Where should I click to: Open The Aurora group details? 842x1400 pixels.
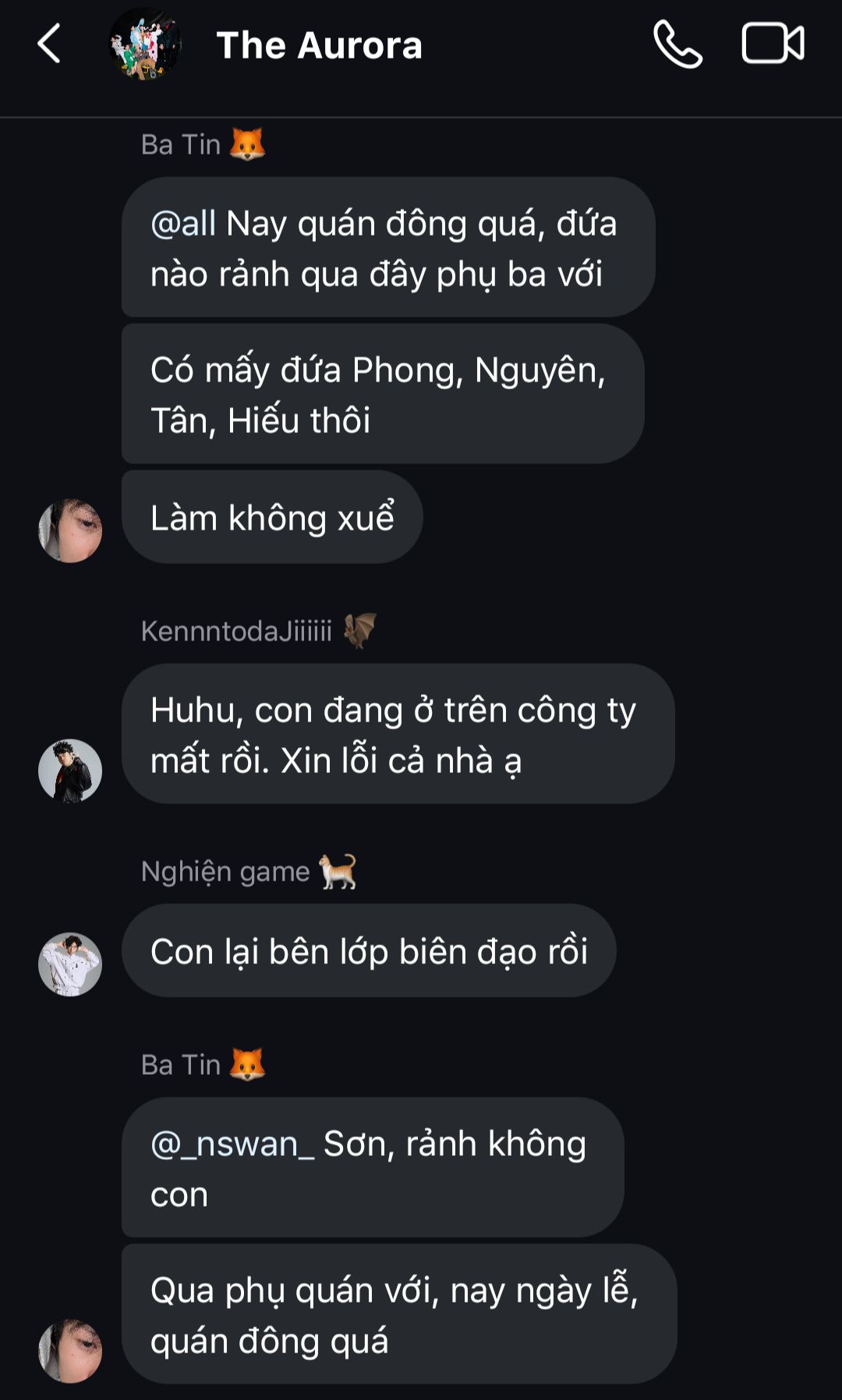pyautogui.click(x=319, y=45)
